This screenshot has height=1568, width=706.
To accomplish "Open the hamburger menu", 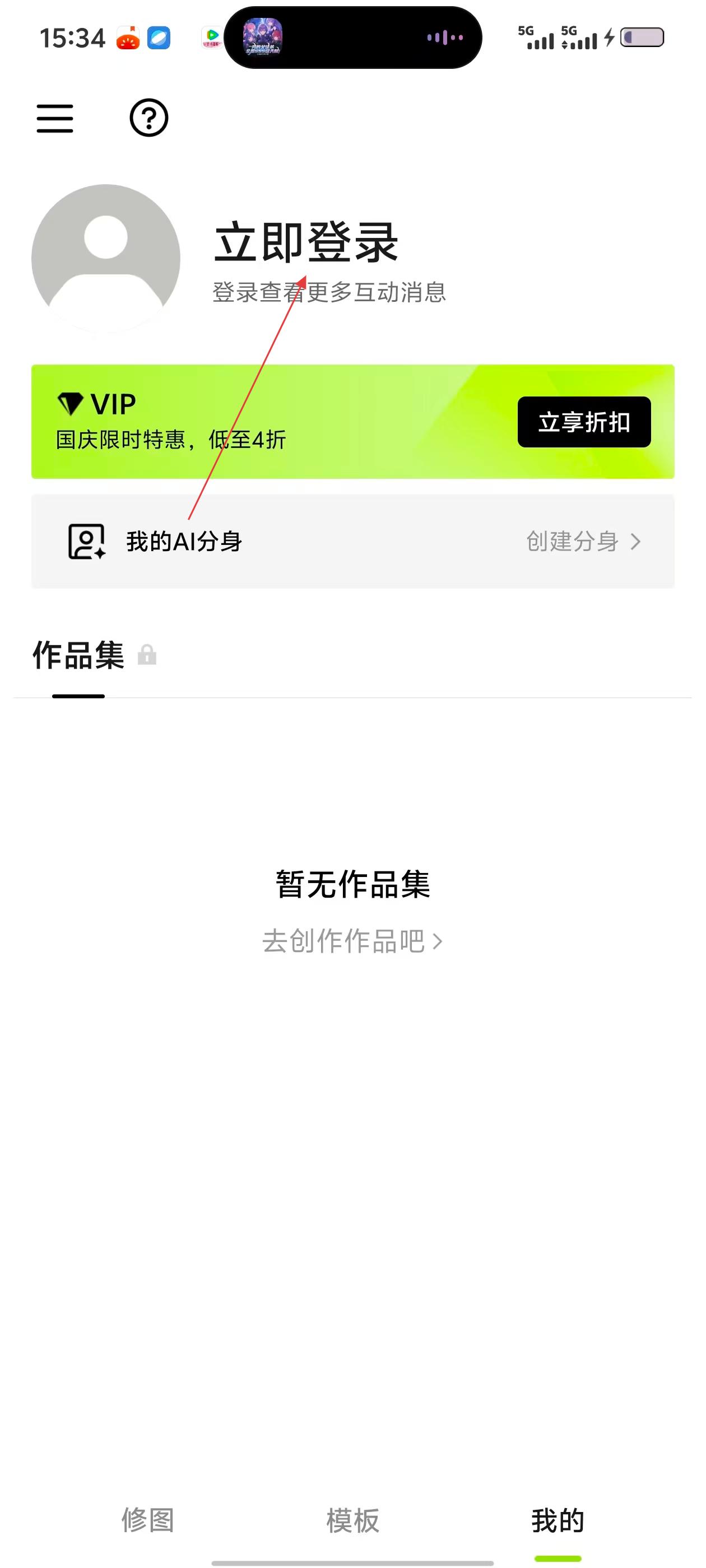I will (55, 118).
